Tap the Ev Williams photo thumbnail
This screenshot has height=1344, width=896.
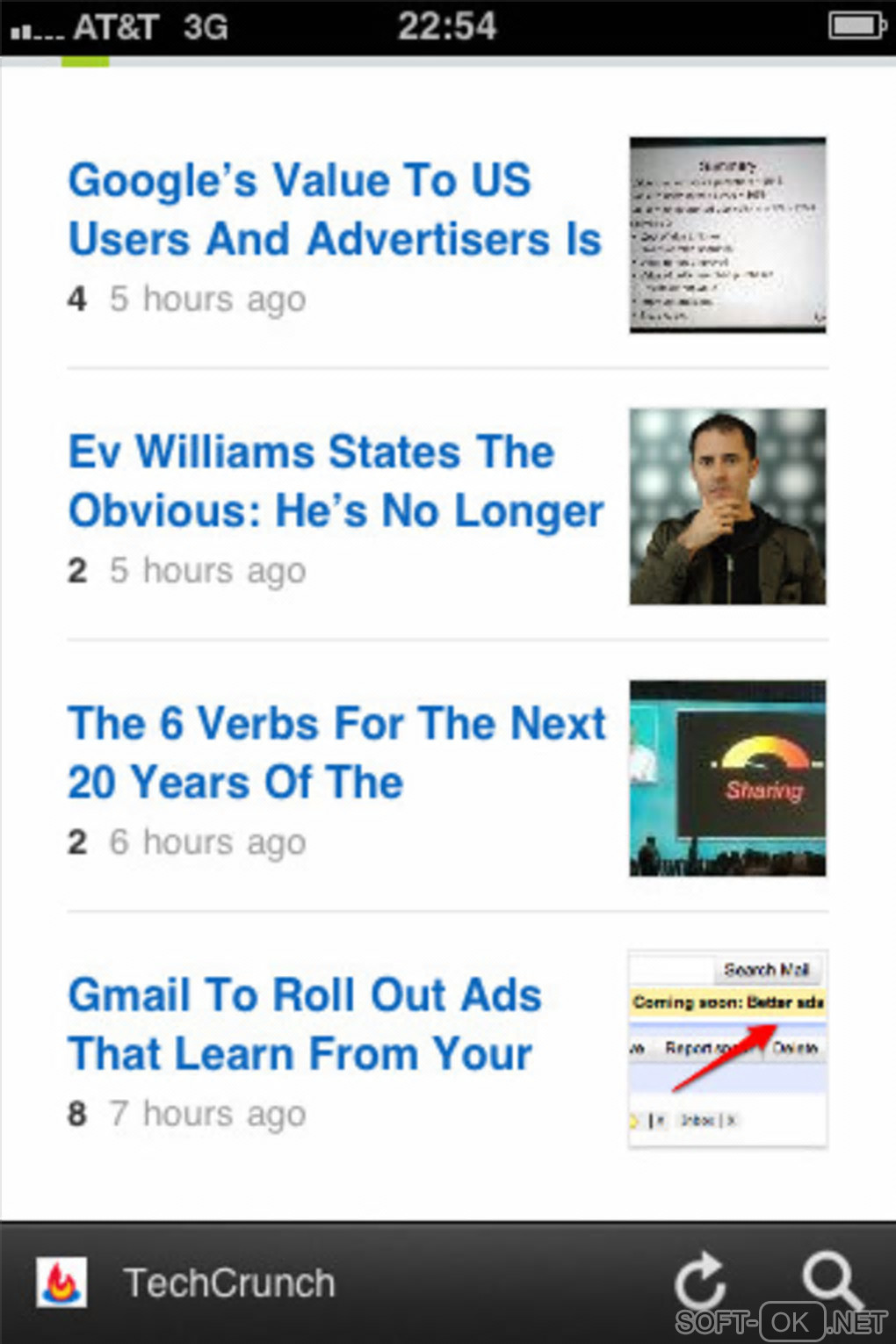pos(727,507)
